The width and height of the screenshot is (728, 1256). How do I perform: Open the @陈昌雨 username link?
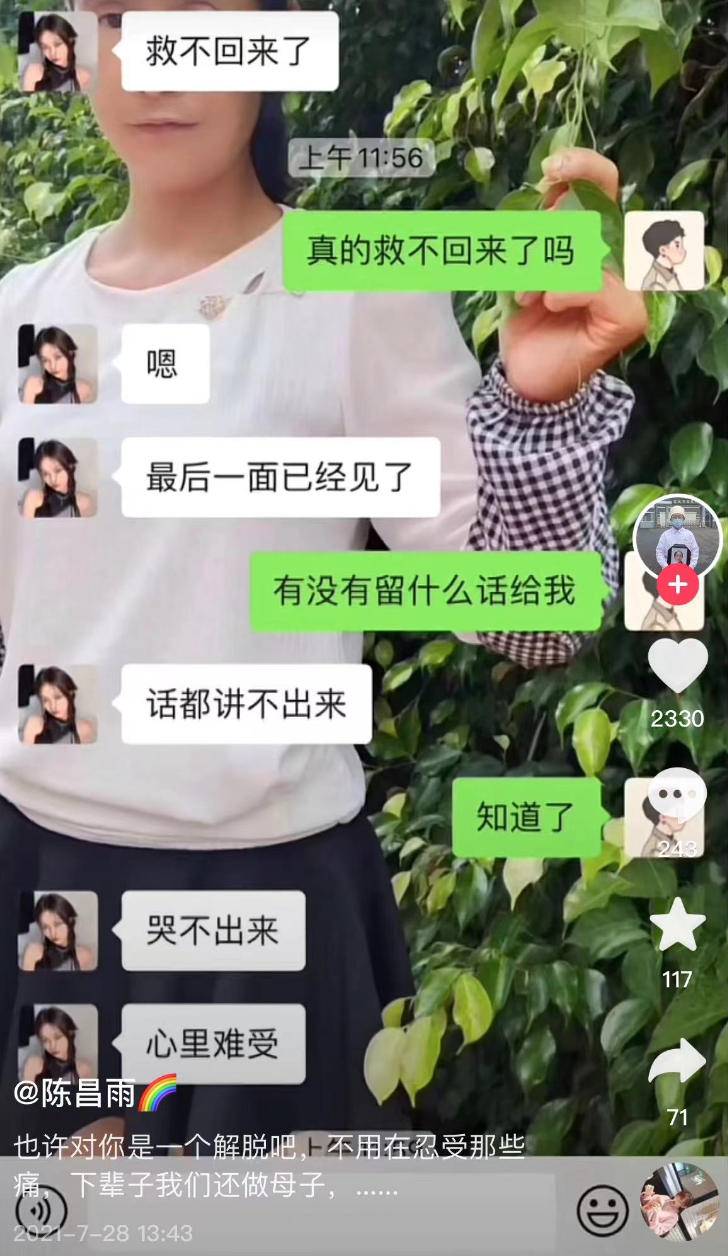(75, 1093)
